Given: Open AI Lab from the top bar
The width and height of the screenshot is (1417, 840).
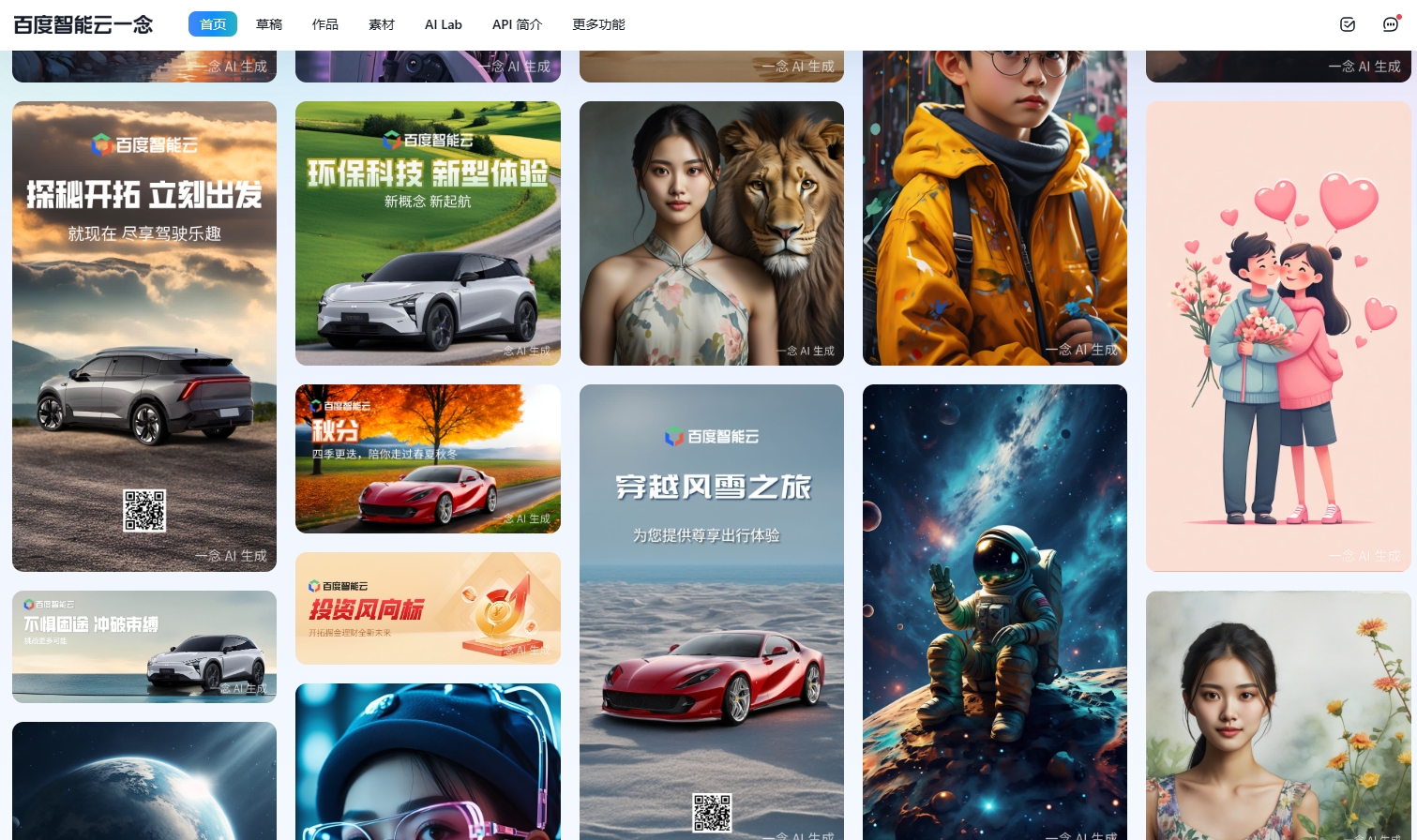Looking at the screenshot, I should pos(443,24).
